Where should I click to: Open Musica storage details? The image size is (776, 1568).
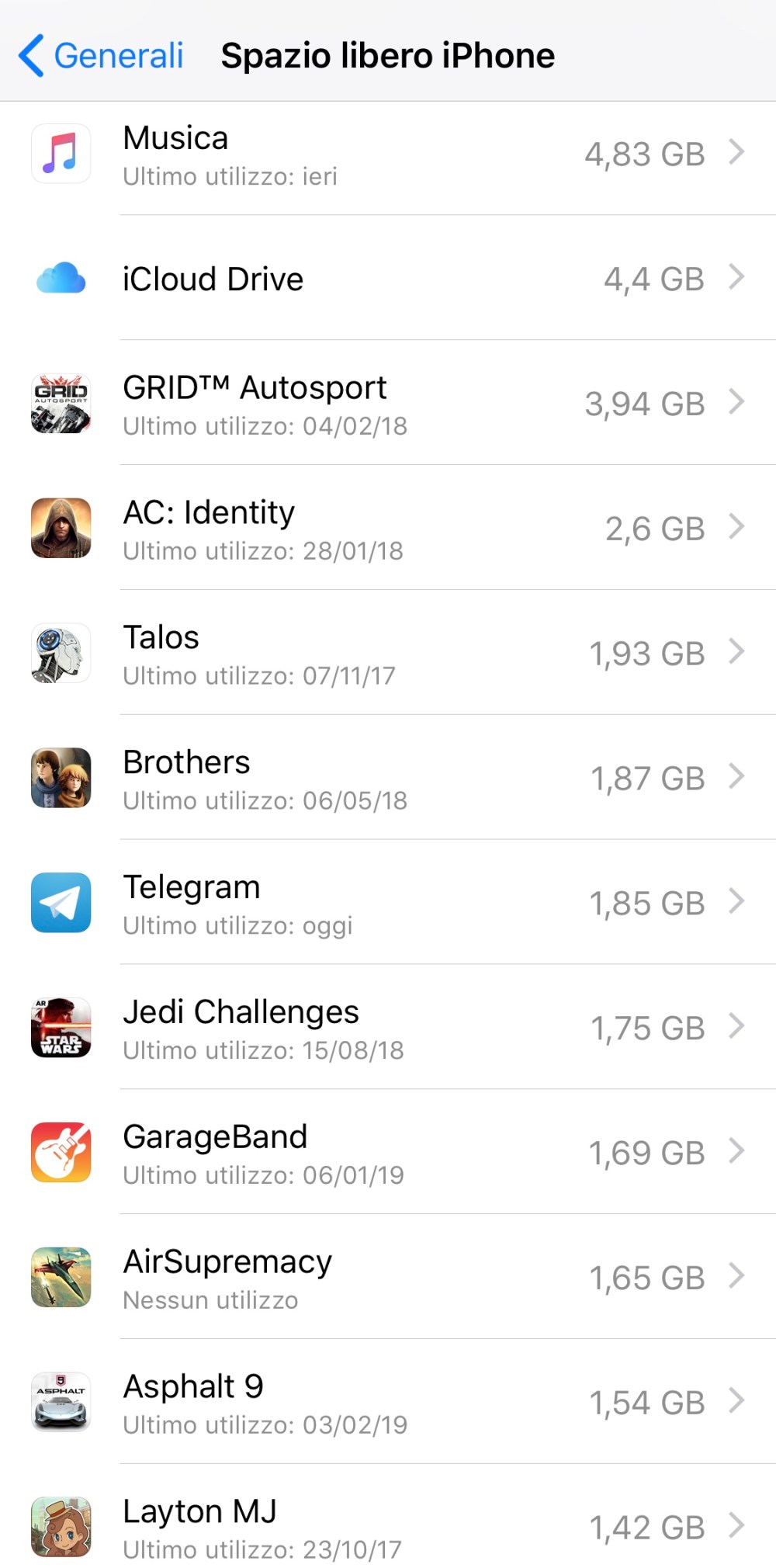pyautogui.click(x=388, y=154)
